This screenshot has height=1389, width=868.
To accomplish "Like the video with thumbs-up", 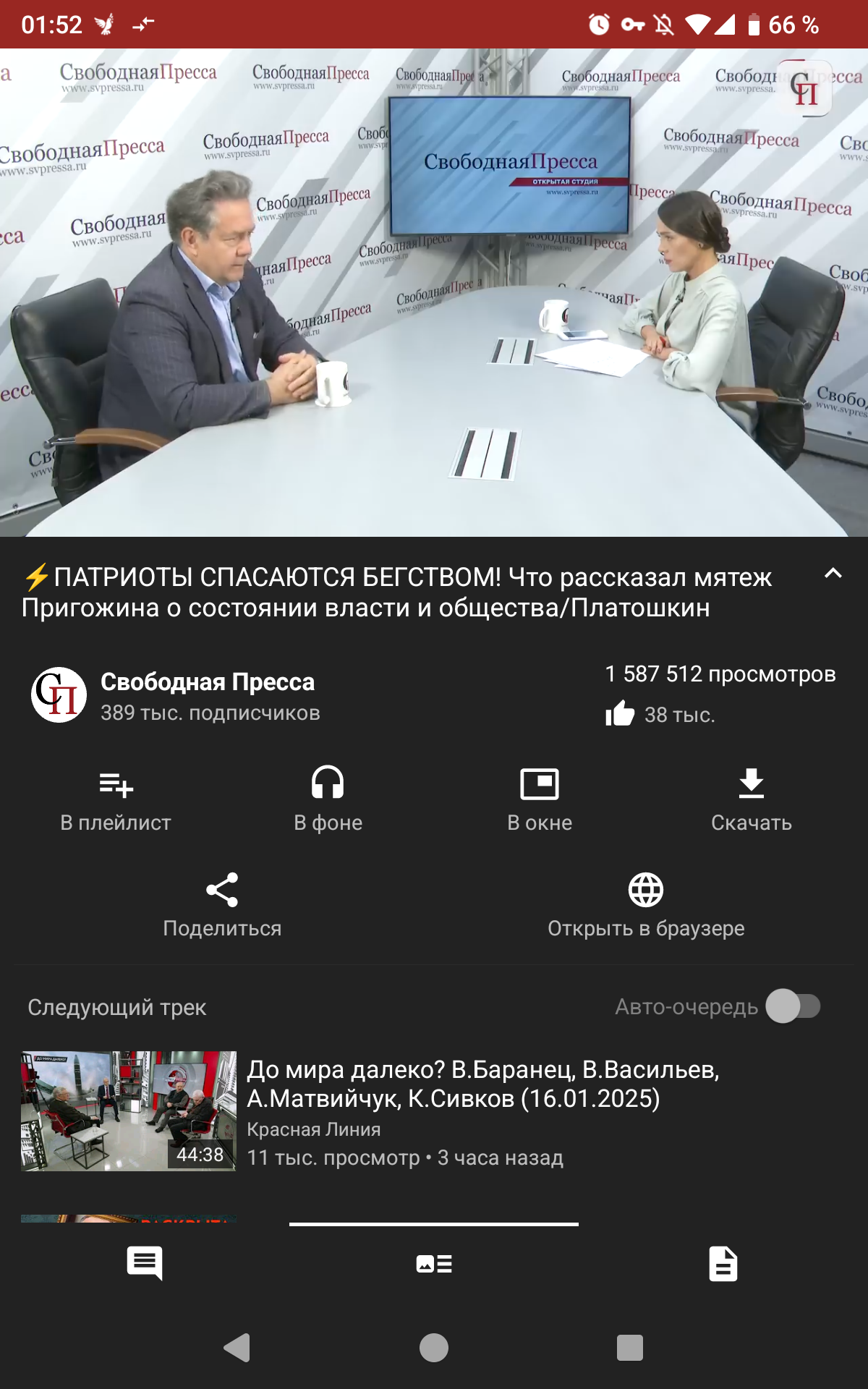I will pos(620,714).
